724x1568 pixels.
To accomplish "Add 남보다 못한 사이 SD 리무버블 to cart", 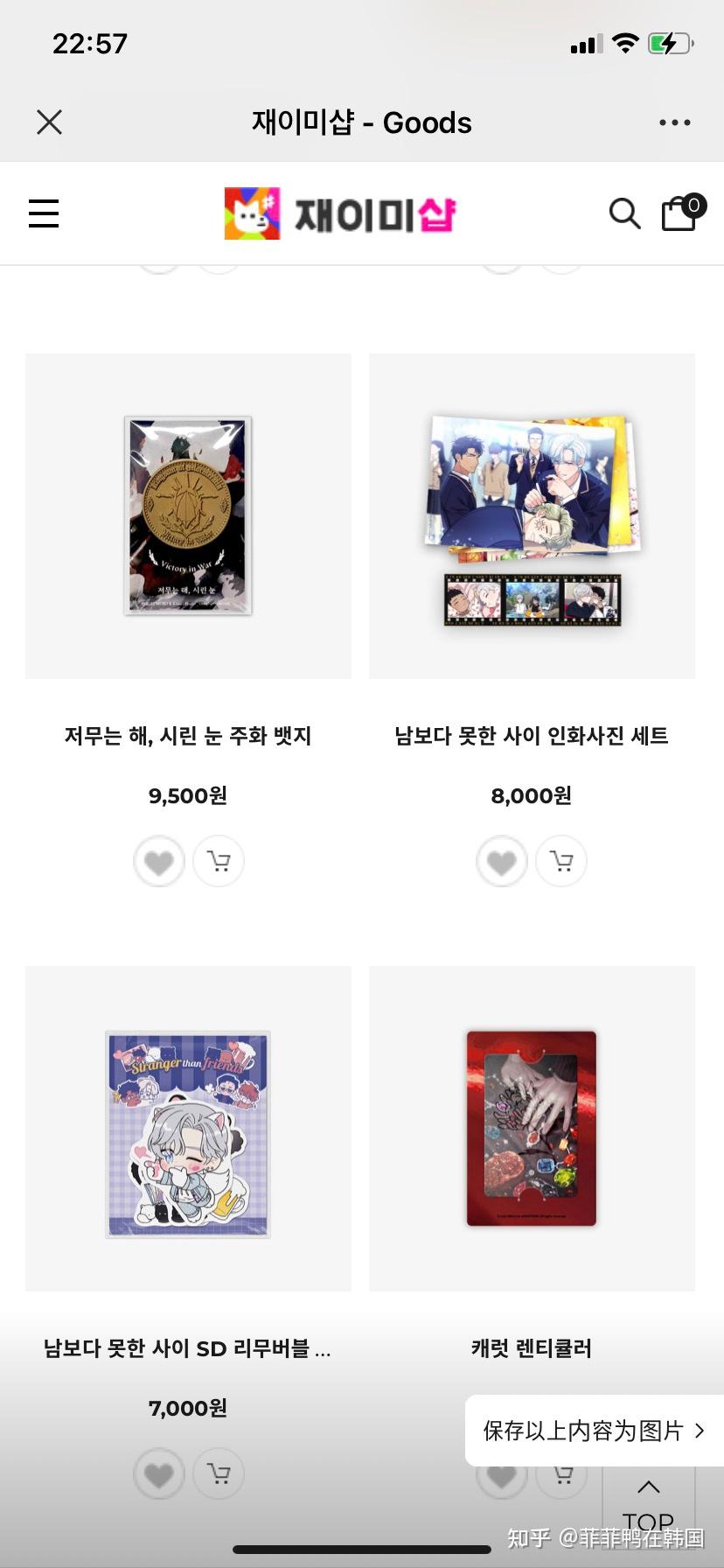I will (219, 1474).
